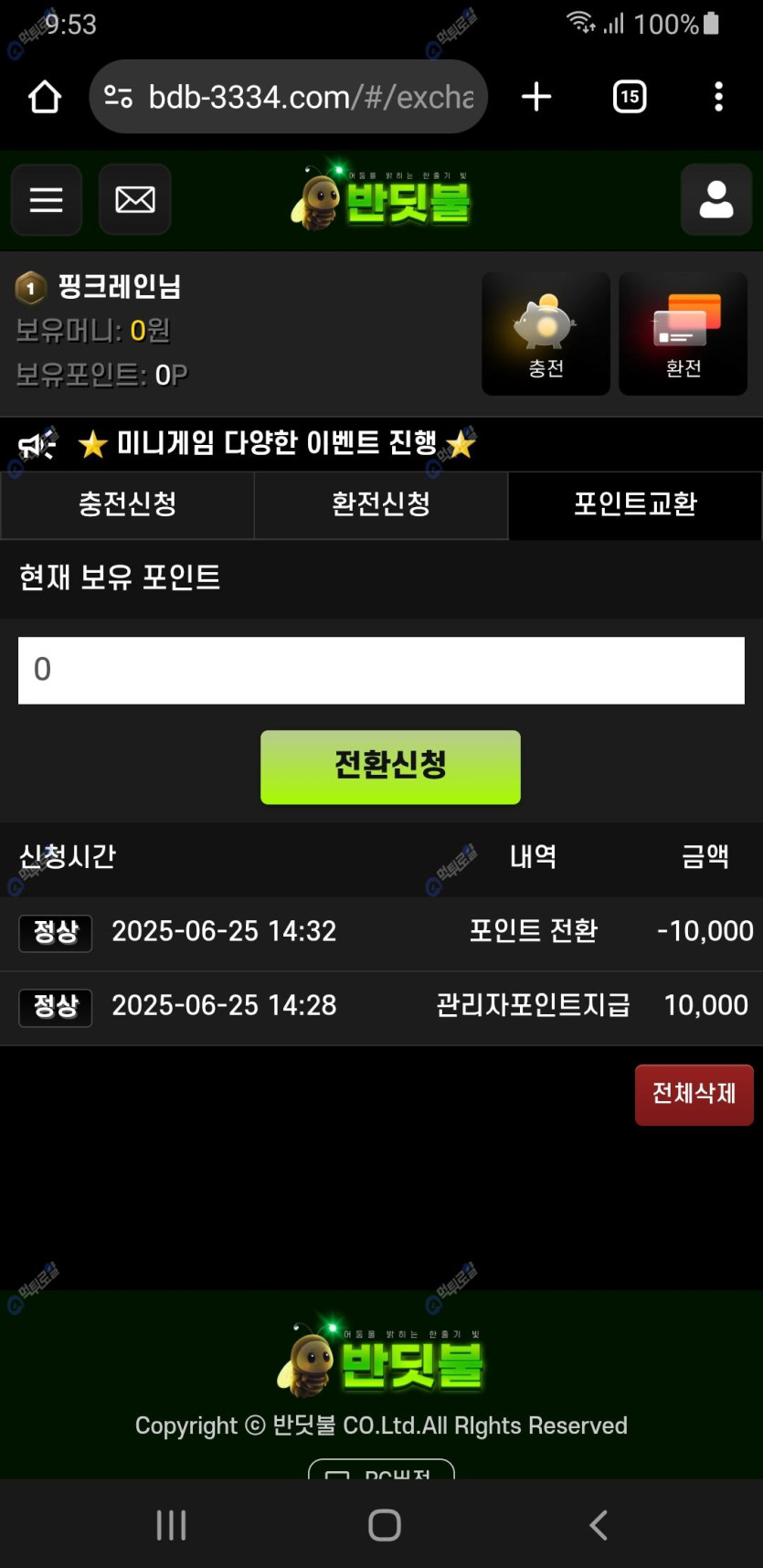Delete all history with 전체삭제
Image resolution: width=763 pixels, height=1568 pixels.
[694, 1093]
